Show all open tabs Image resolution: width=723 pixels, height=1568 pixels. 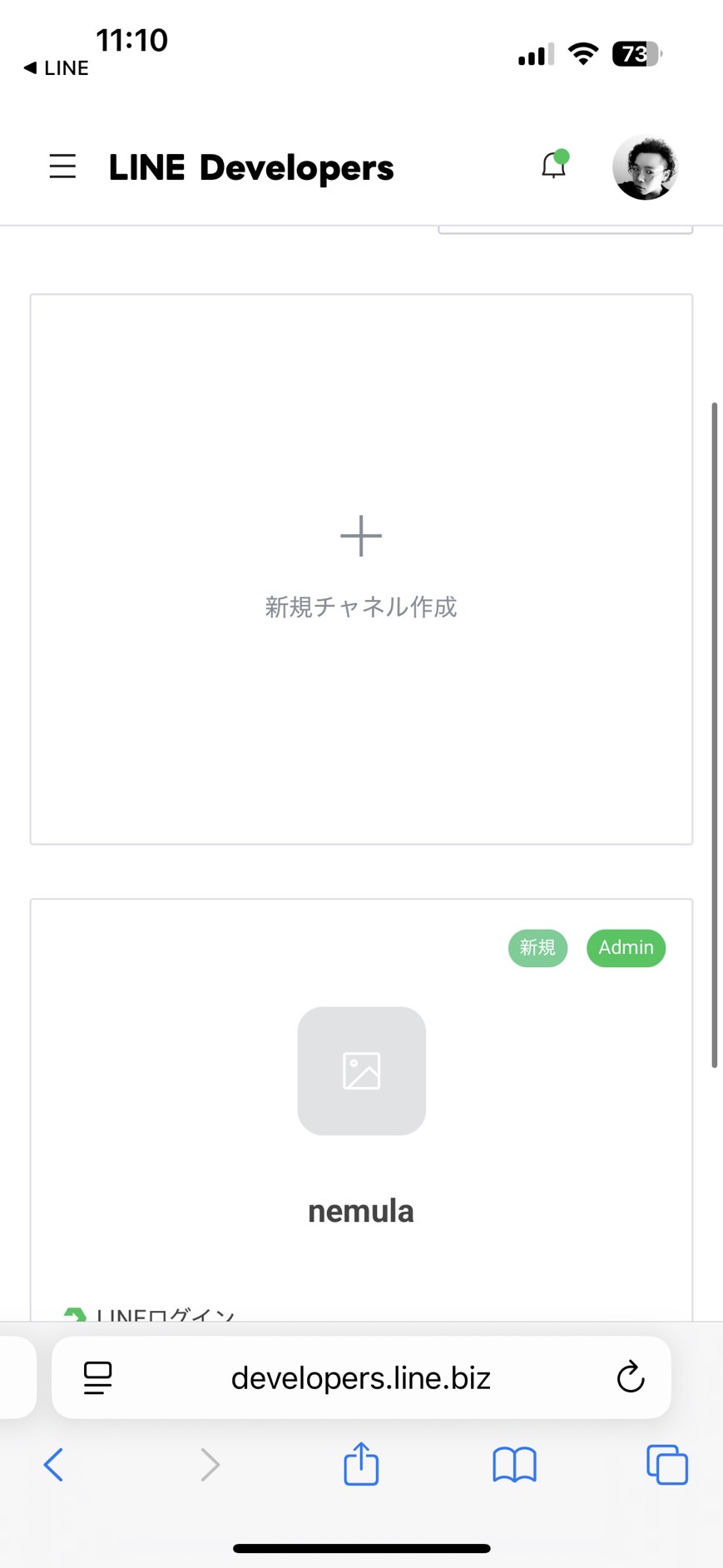(x=667, y=1465)
